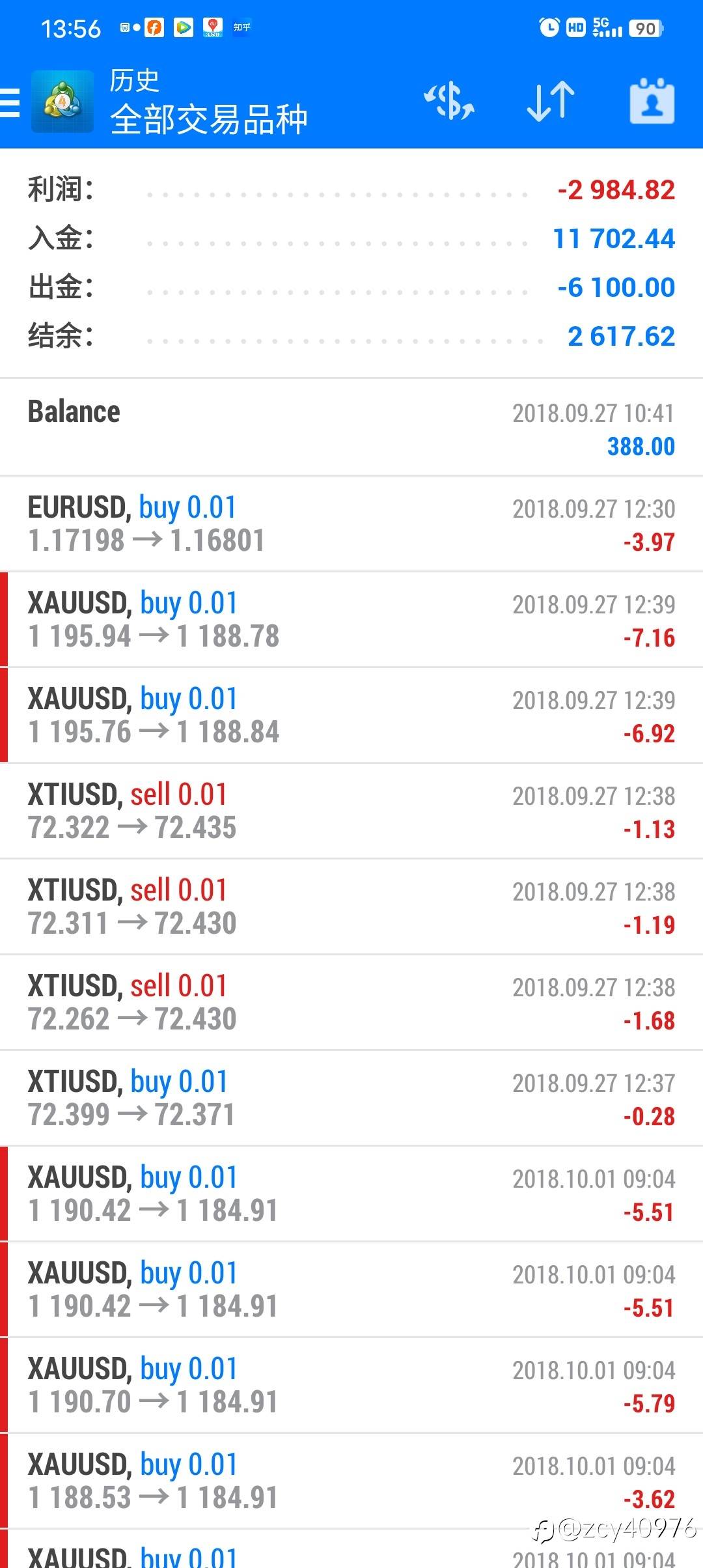Open the XTIUSD buy trade -0.28
703x1568 pixels.
[351, 1099]
